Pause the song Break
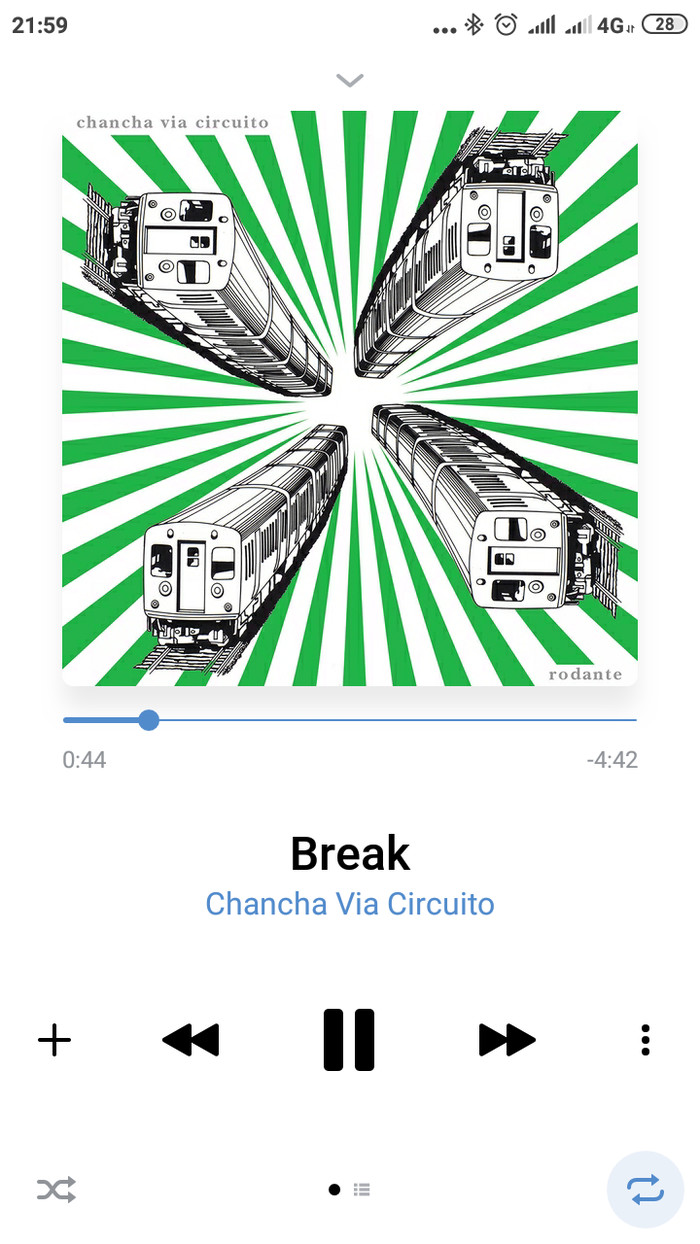The width and height of the screenshot is (700, 1244). coord(349,1040)
